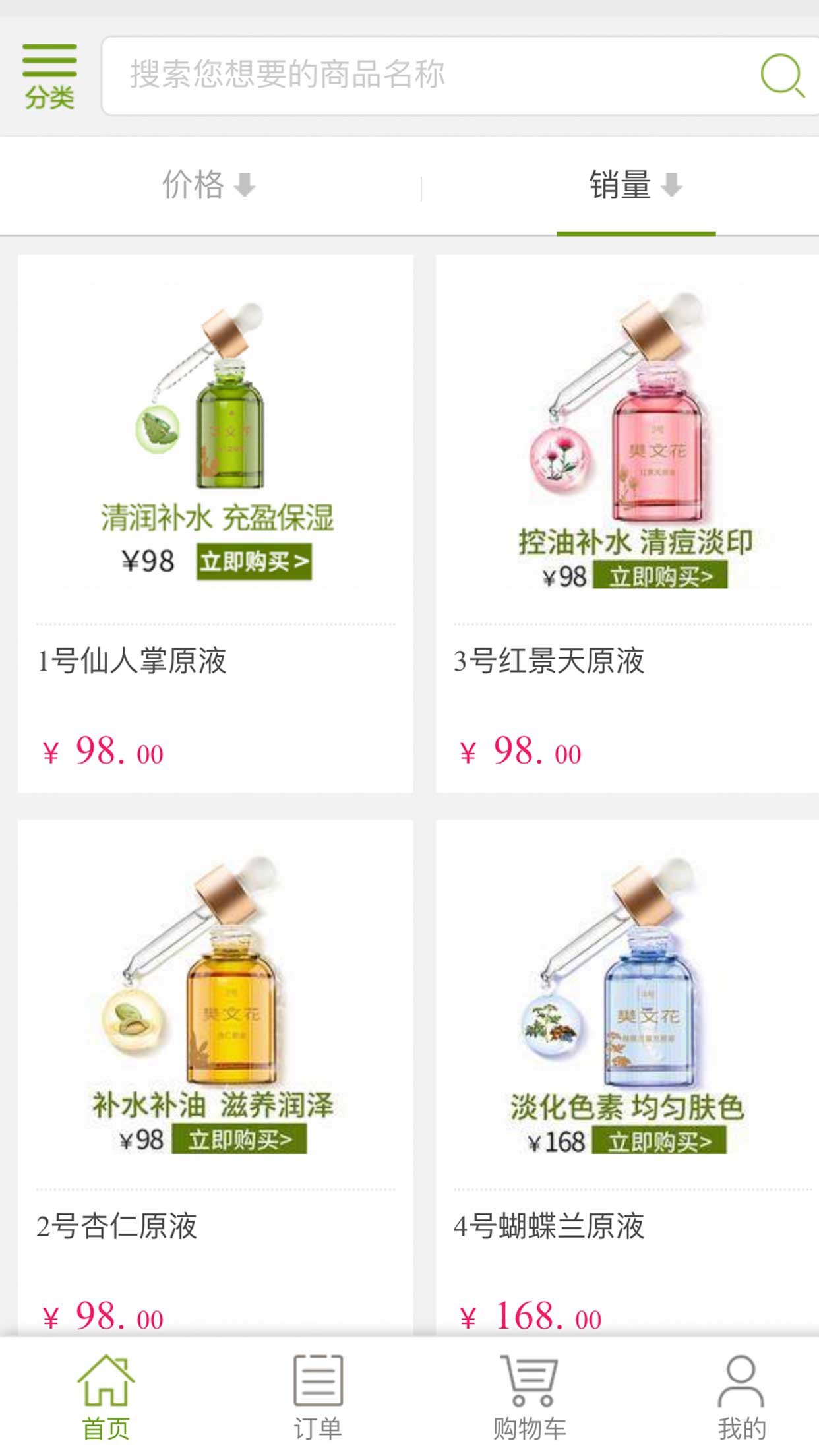Click 立即购买 on 1号仙人掌原液
Image resolution: width=819 pixels, height=1456 pixels.
coord(256,561)
